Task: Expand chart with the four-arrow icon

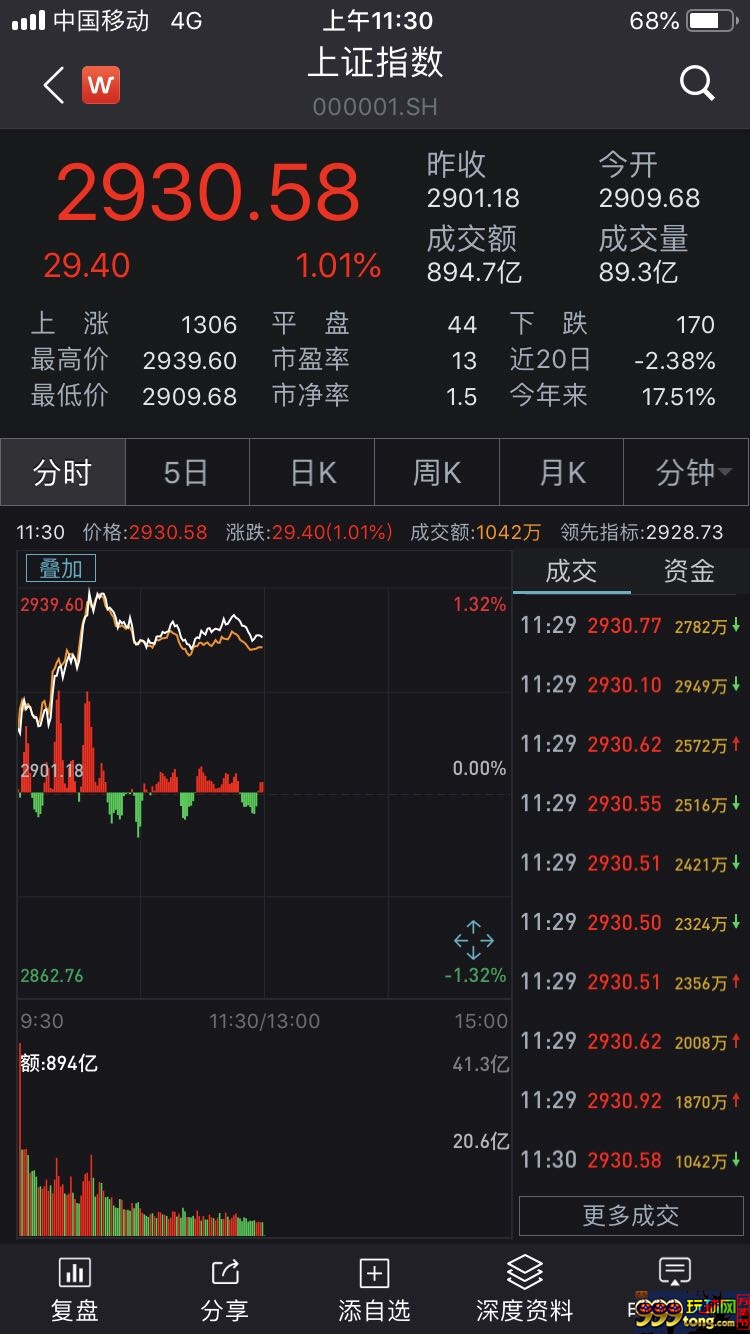Action: (473, 940)
